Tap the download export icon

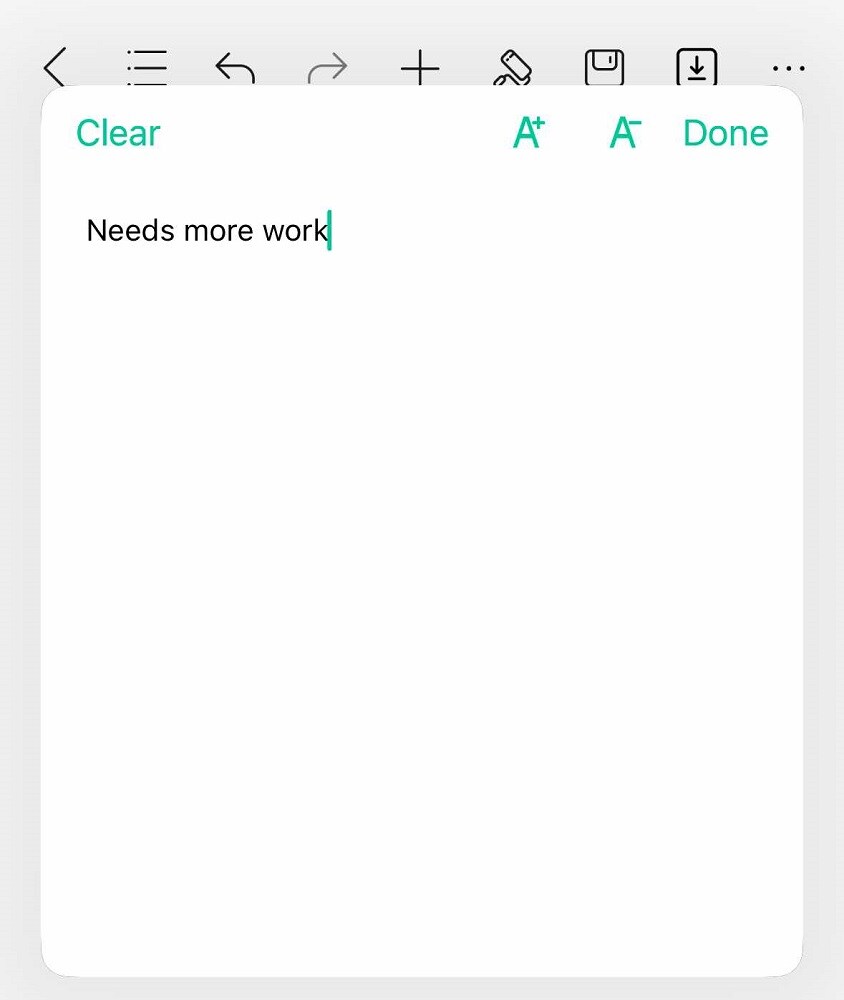(x=697, y=68)
